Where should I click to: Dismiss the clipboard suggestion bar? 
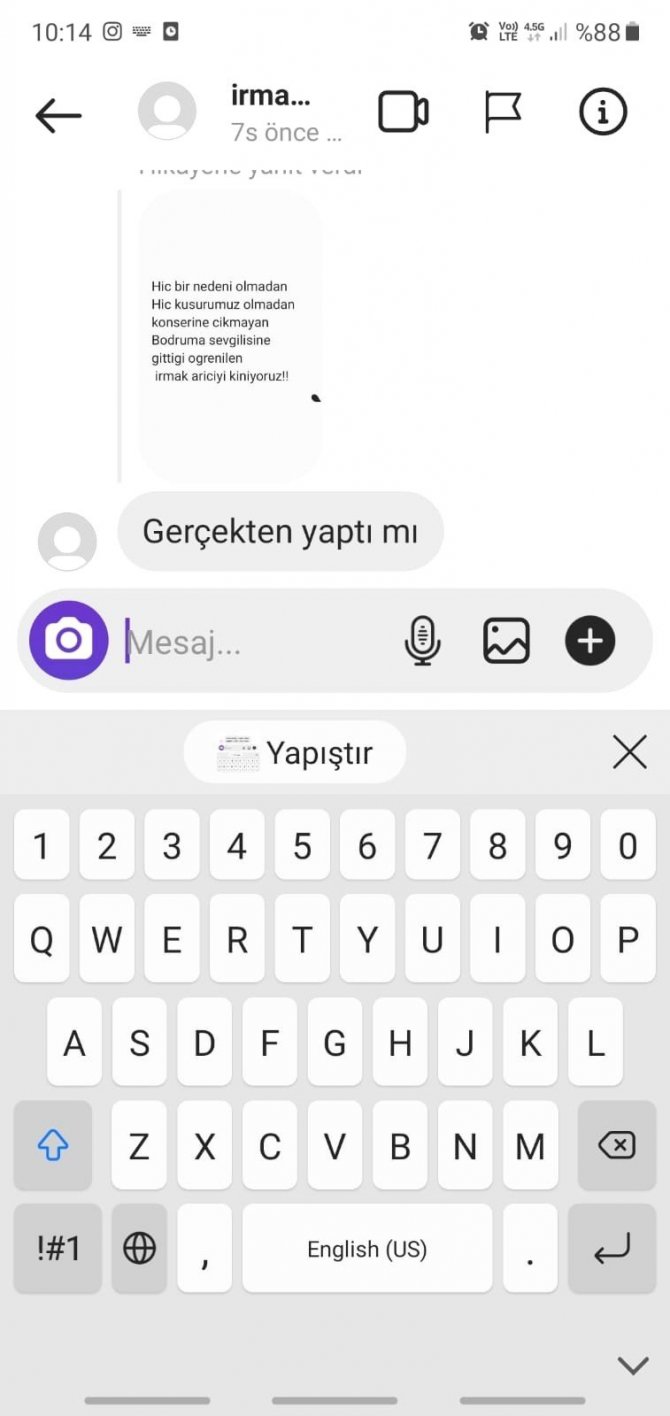pos(630,752)
